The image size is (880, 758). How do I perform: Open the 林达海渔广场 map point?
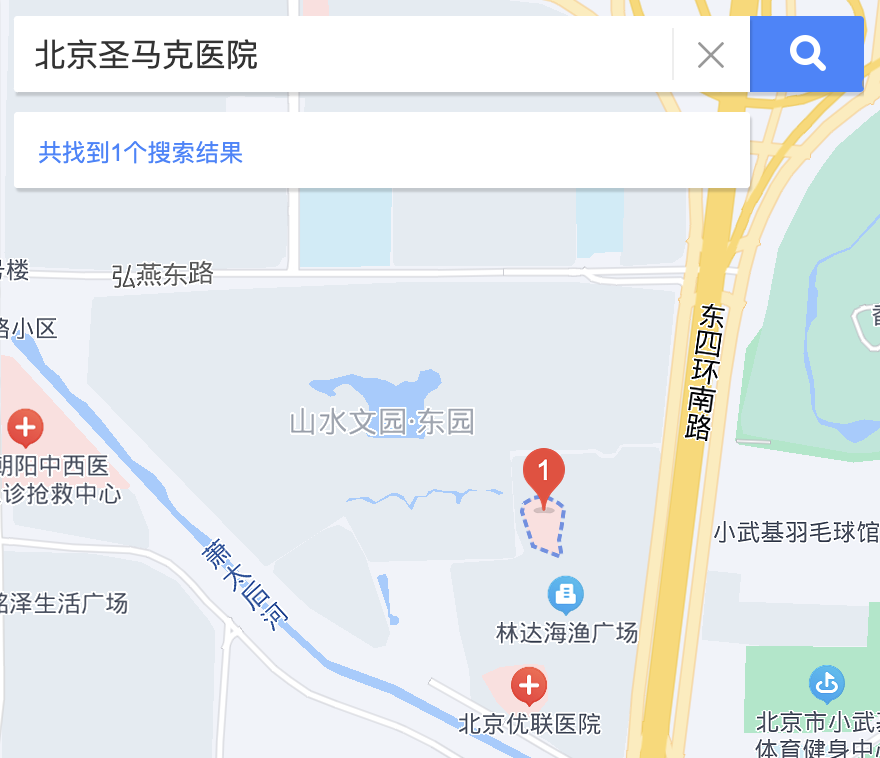click(566, 595)
